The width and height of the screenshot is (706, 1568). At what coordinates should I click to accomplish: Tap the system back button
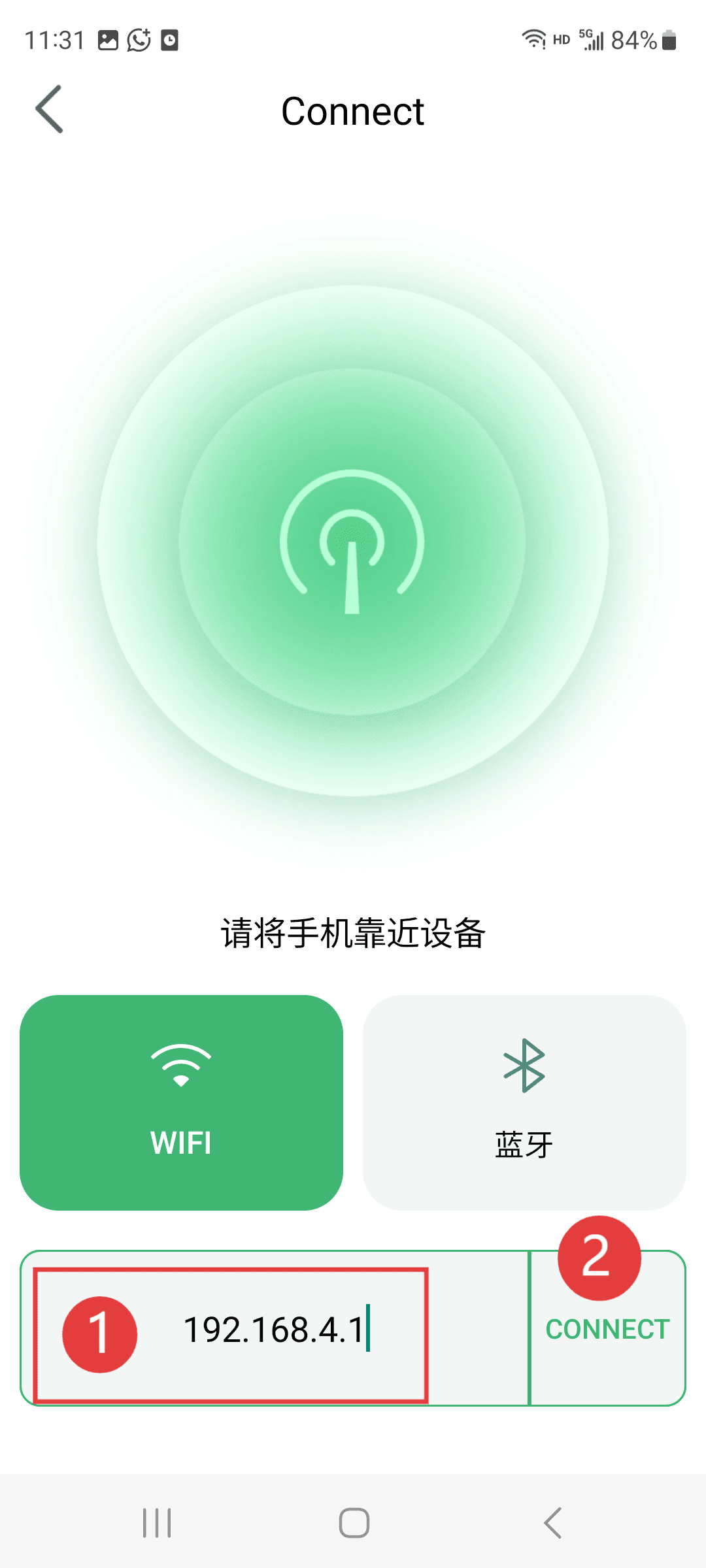coord(552,1523)
